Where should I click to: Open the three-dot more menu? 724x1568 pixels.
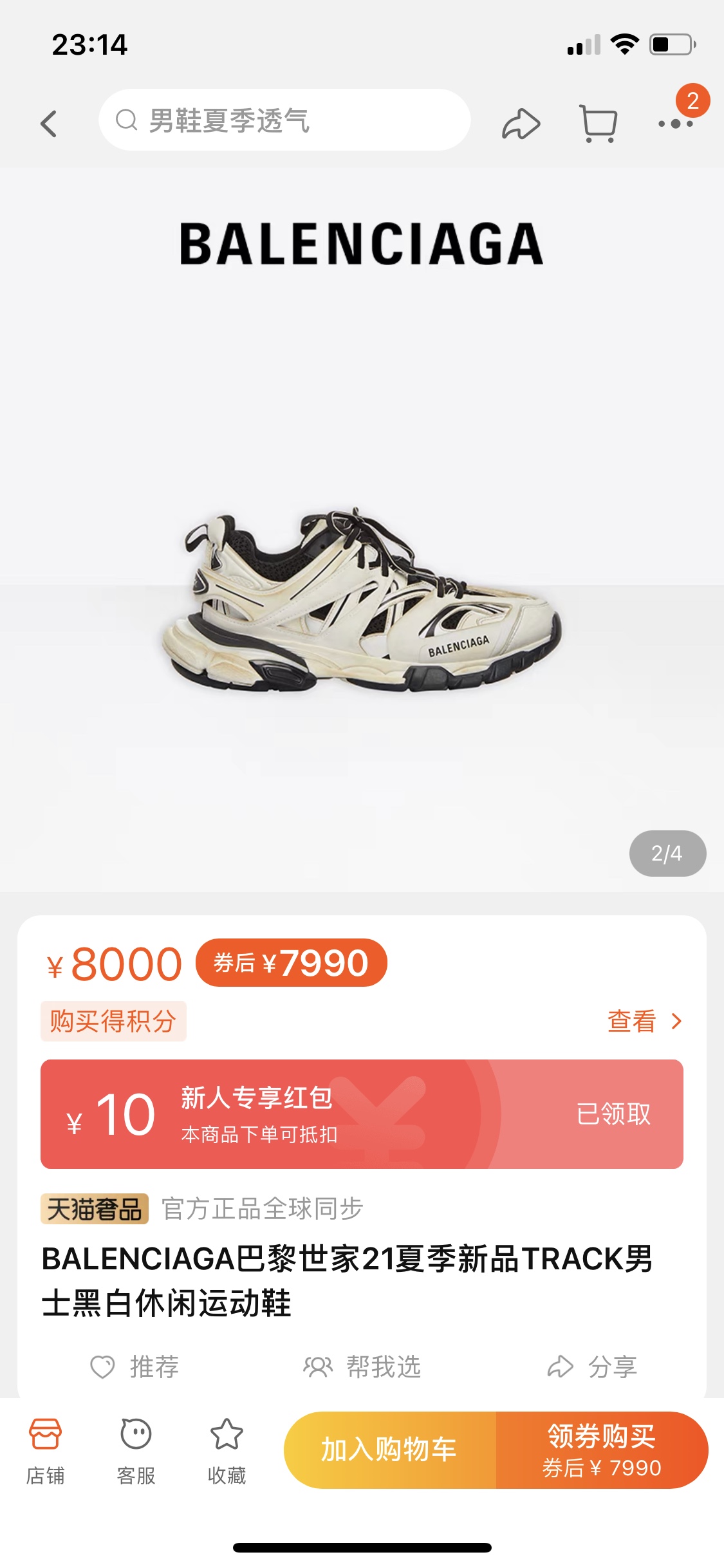pyautogui.click(x=675, y=123)
